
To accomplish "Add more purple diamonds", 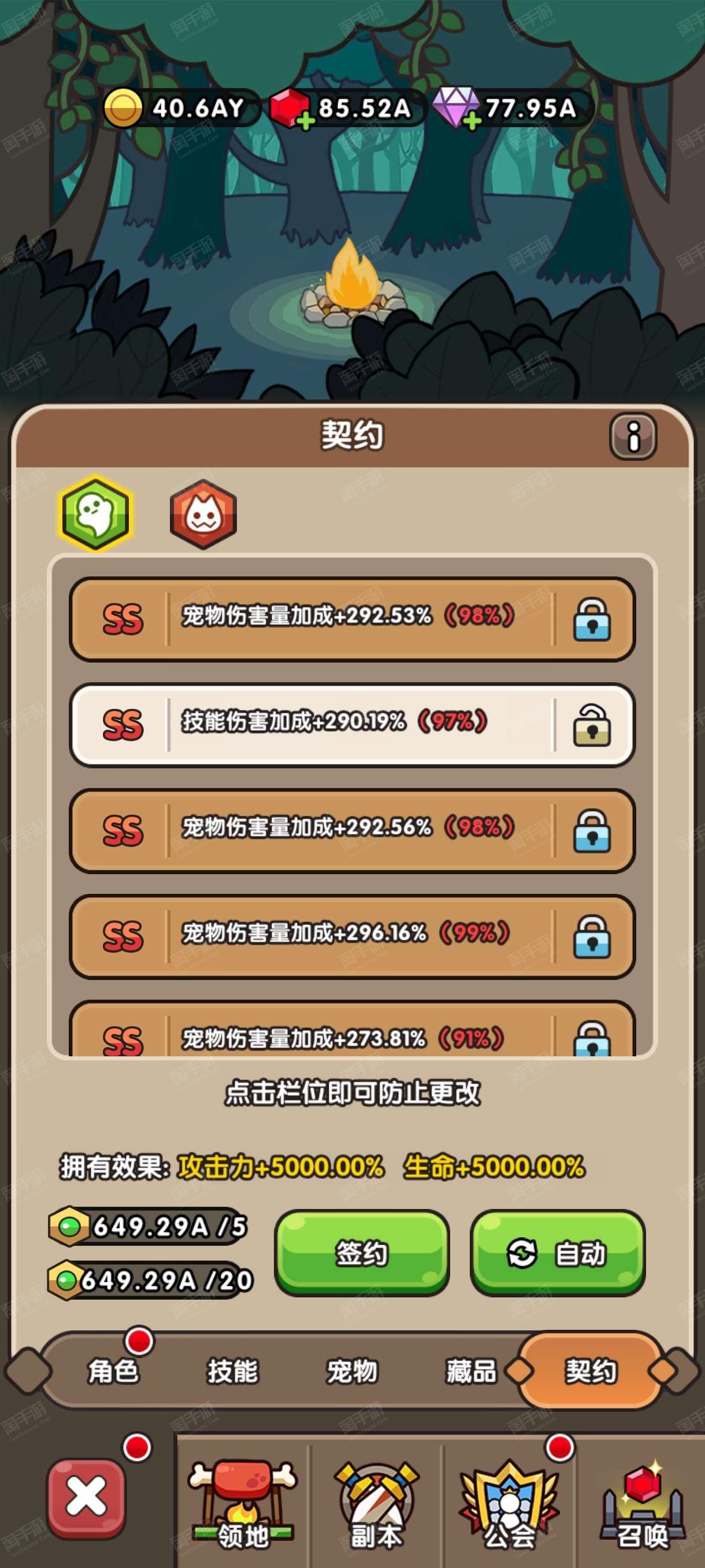I will pyautogui.click(x=471, y=120).
